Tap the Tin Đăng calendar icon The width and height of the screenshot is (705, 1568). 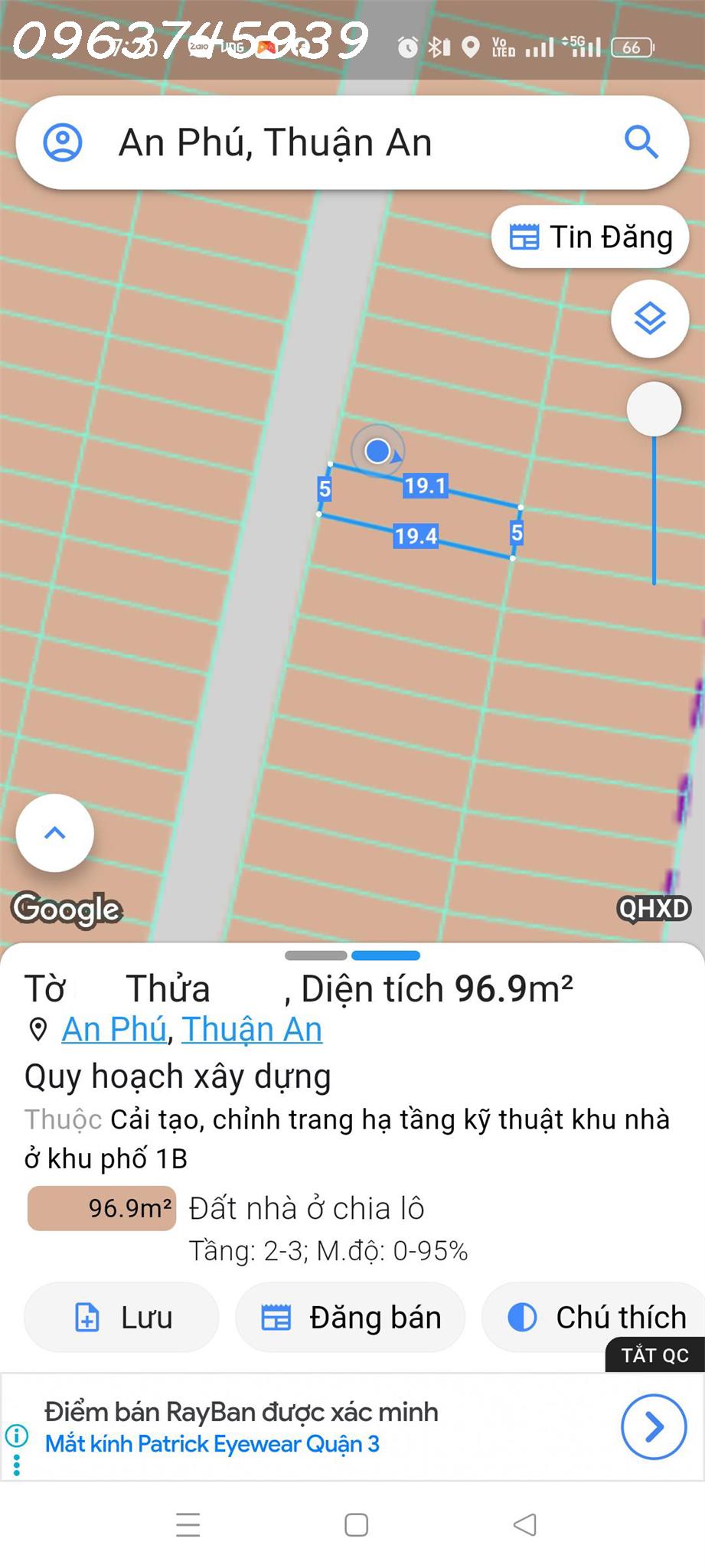pyautogui.click(x=525, y=237)
